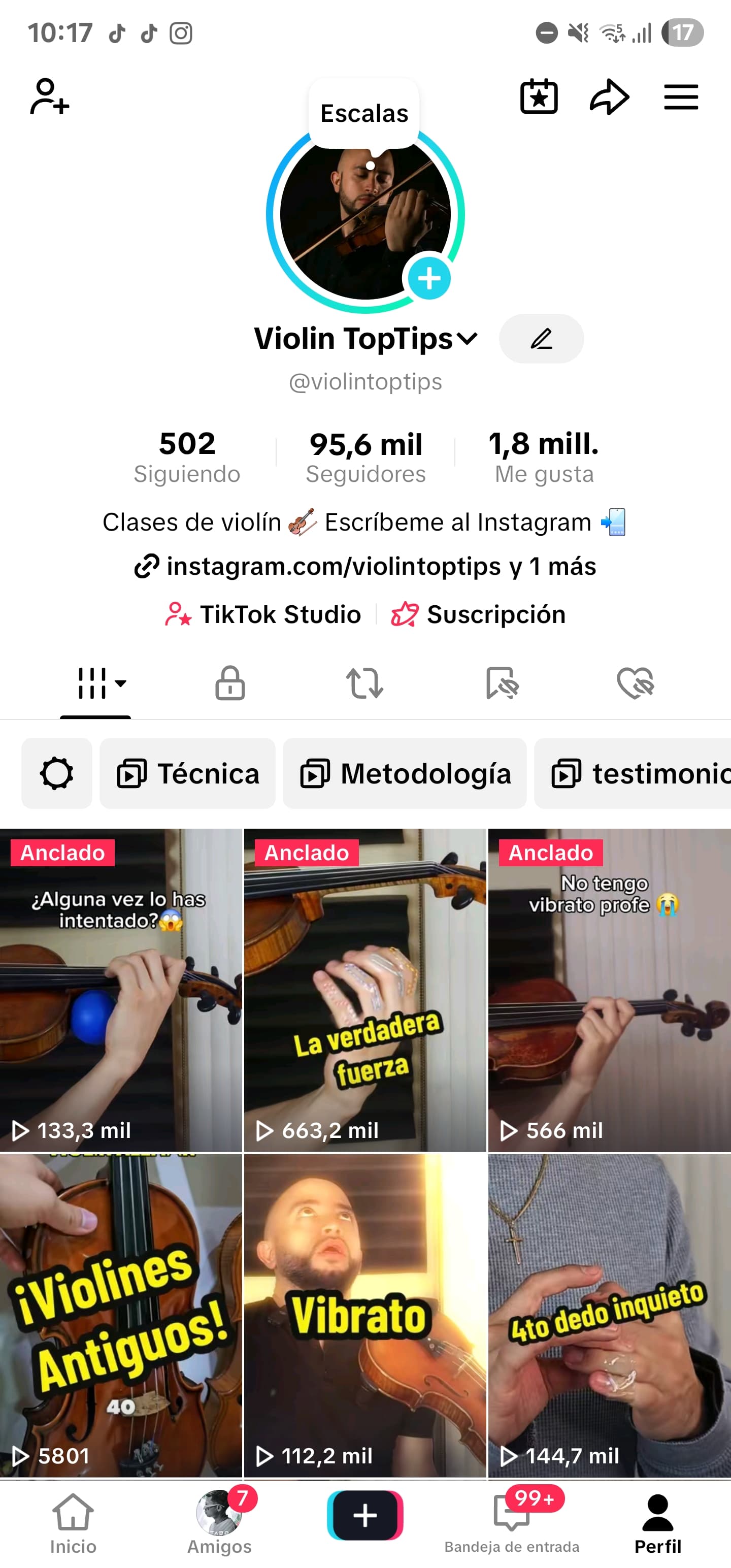
Task: Tap the Metodología playlist
Action: 405,773
